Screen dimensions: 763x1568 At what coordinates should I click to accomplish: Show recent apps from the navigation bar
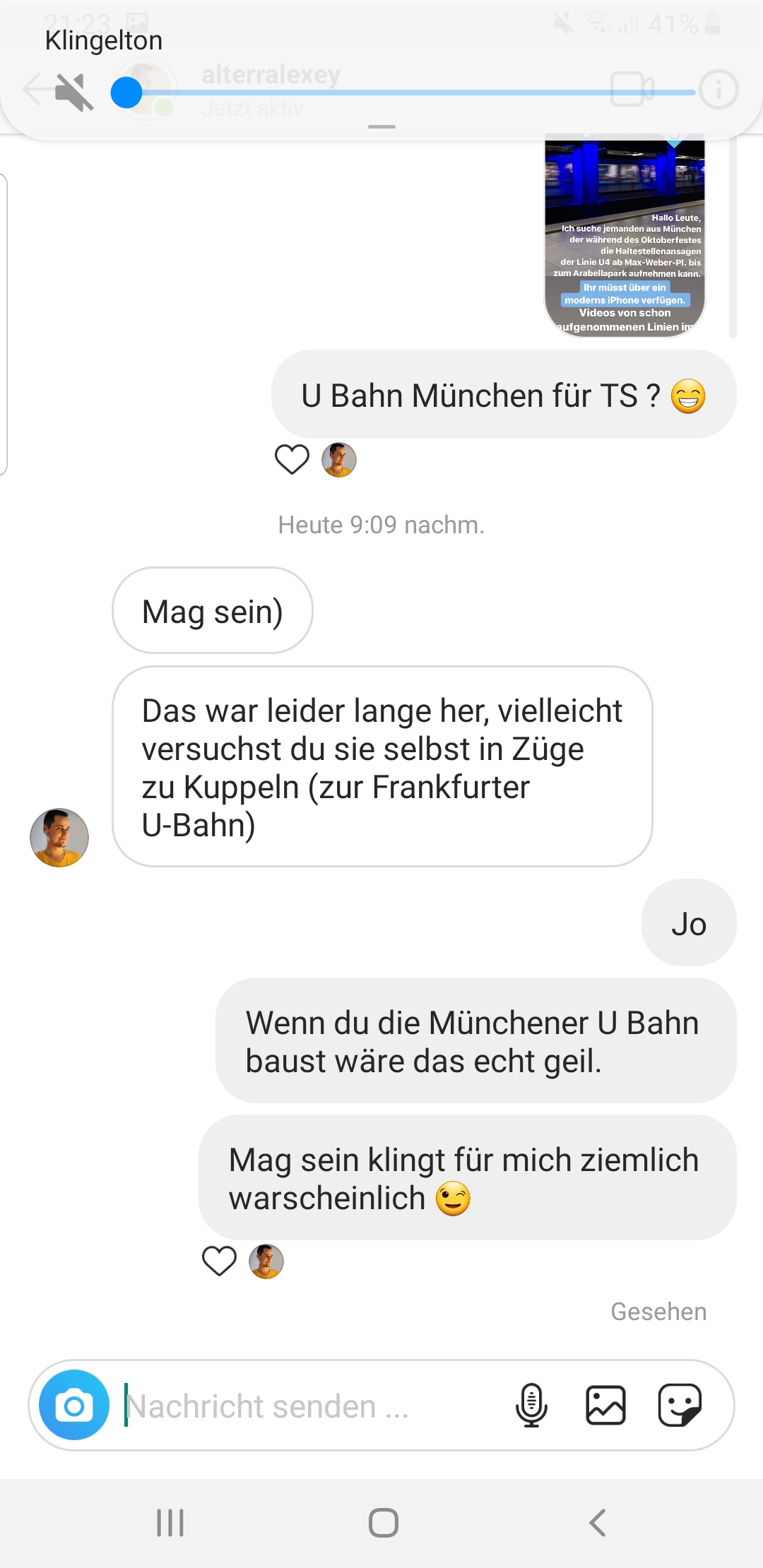(x=170, y=1523)
